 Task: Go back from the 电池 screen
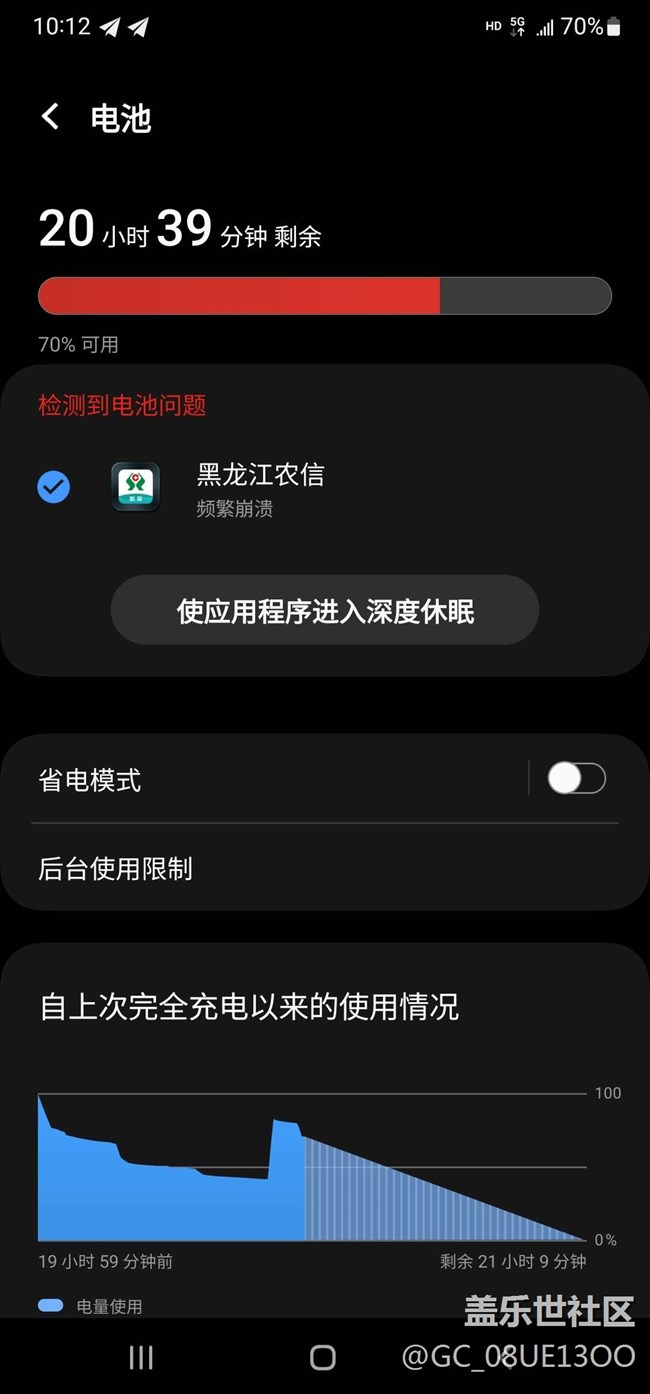click(50, 117)
